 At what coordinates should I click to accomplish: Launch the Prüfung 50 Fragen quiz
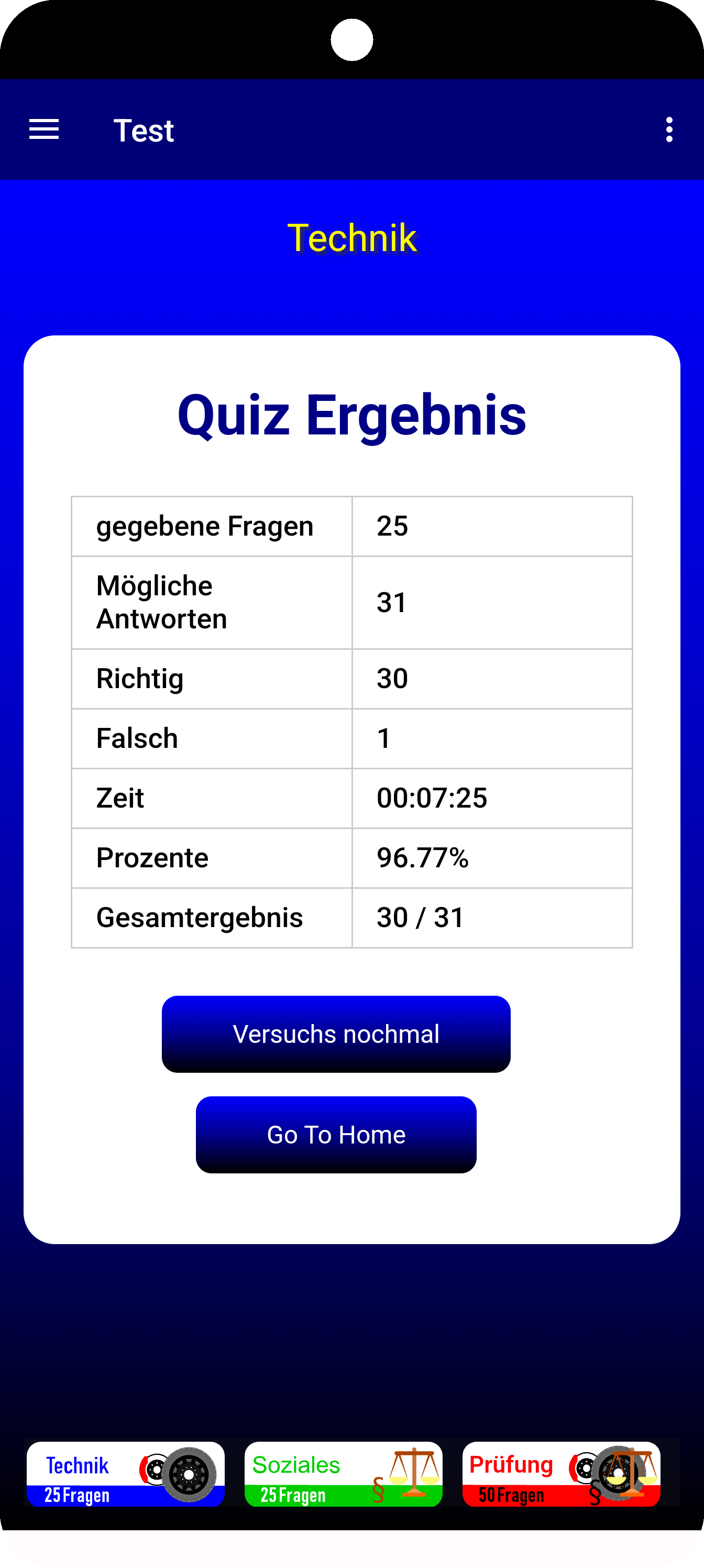point(561,1474)
